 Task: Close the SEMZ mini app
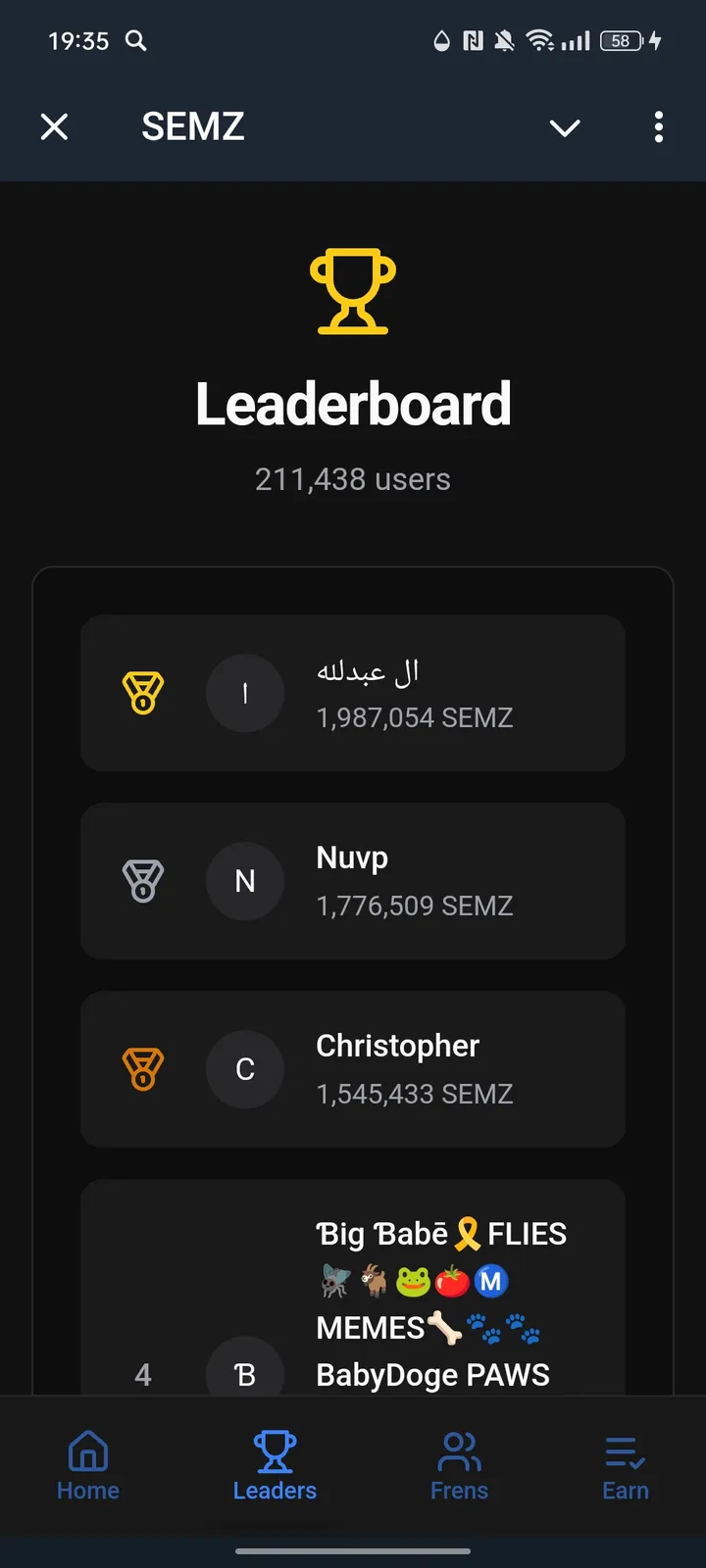pos(55,127)
